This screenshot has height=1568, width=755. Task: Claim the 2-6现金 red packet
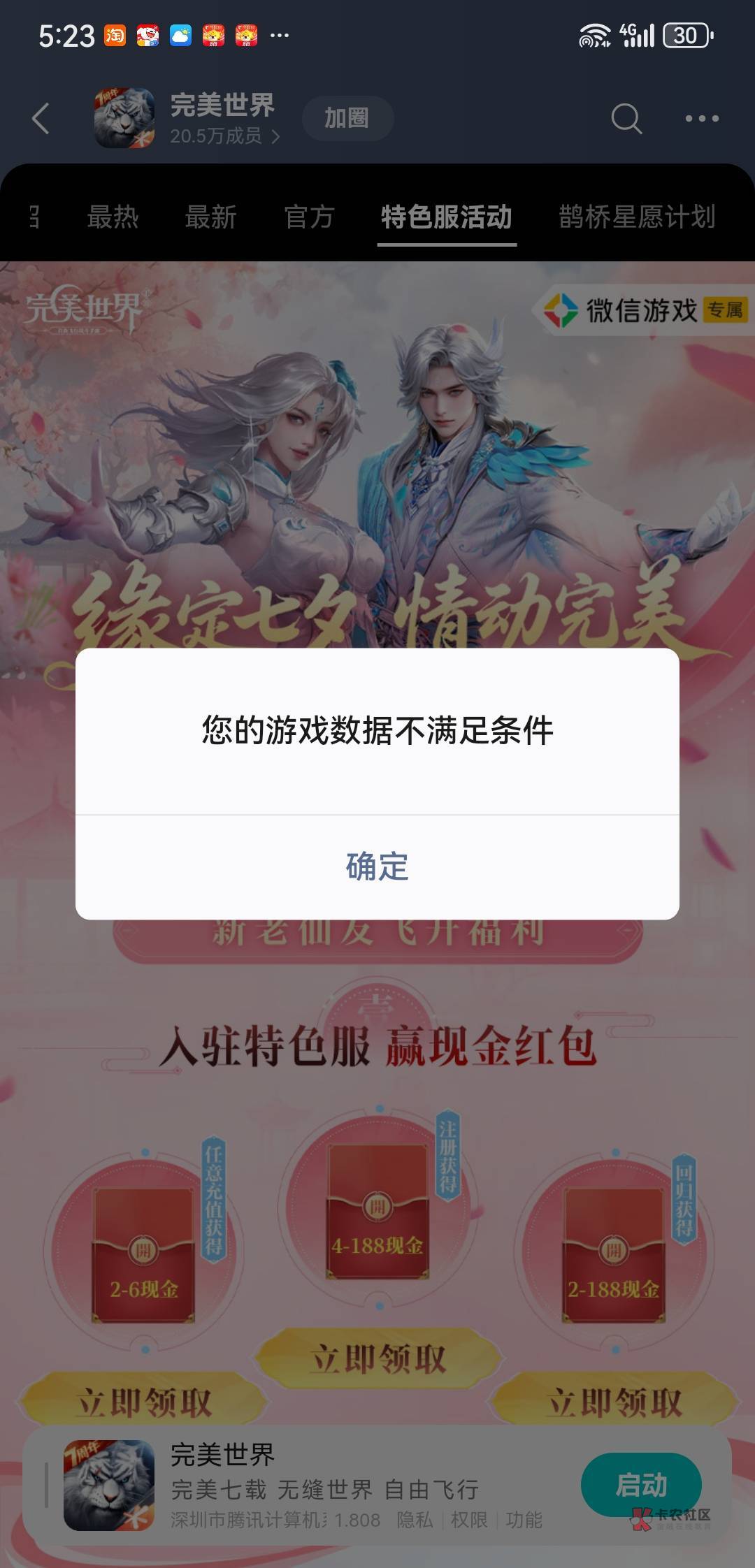pyautogui.click(x=144, y=1400)
